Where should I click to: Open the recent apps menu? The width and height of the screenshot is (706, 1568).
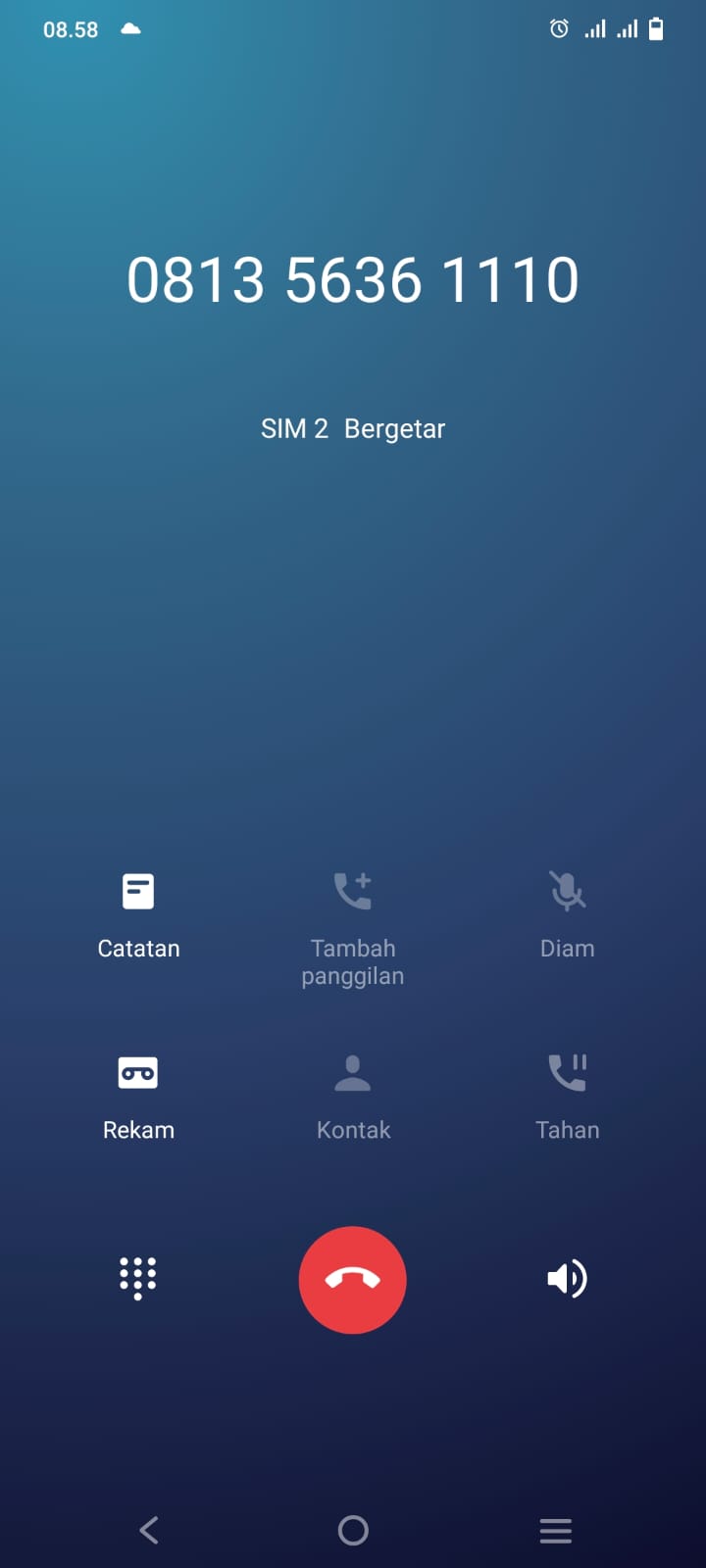click(x=555, y=1530)
